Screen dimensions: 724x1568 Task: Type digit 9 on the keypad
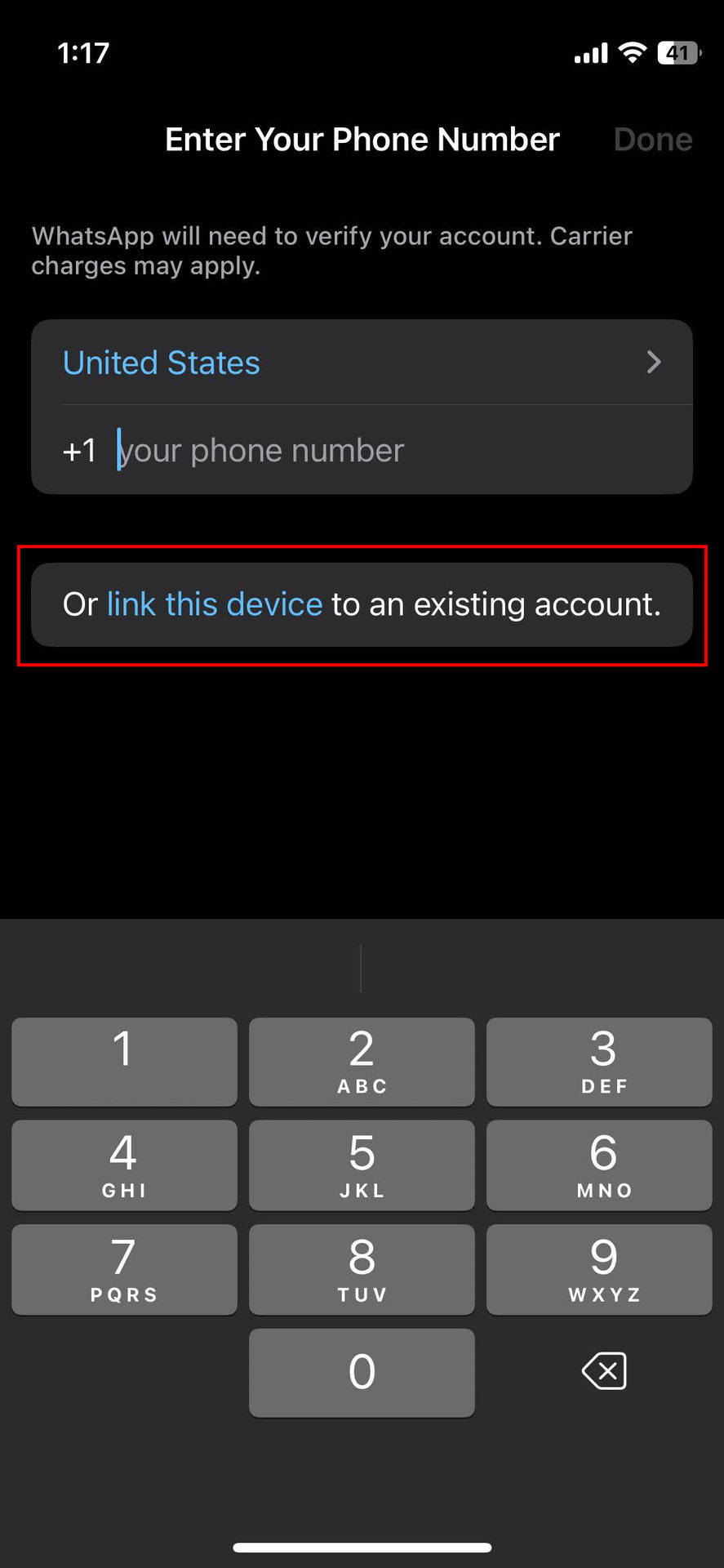pos(599,1269)
